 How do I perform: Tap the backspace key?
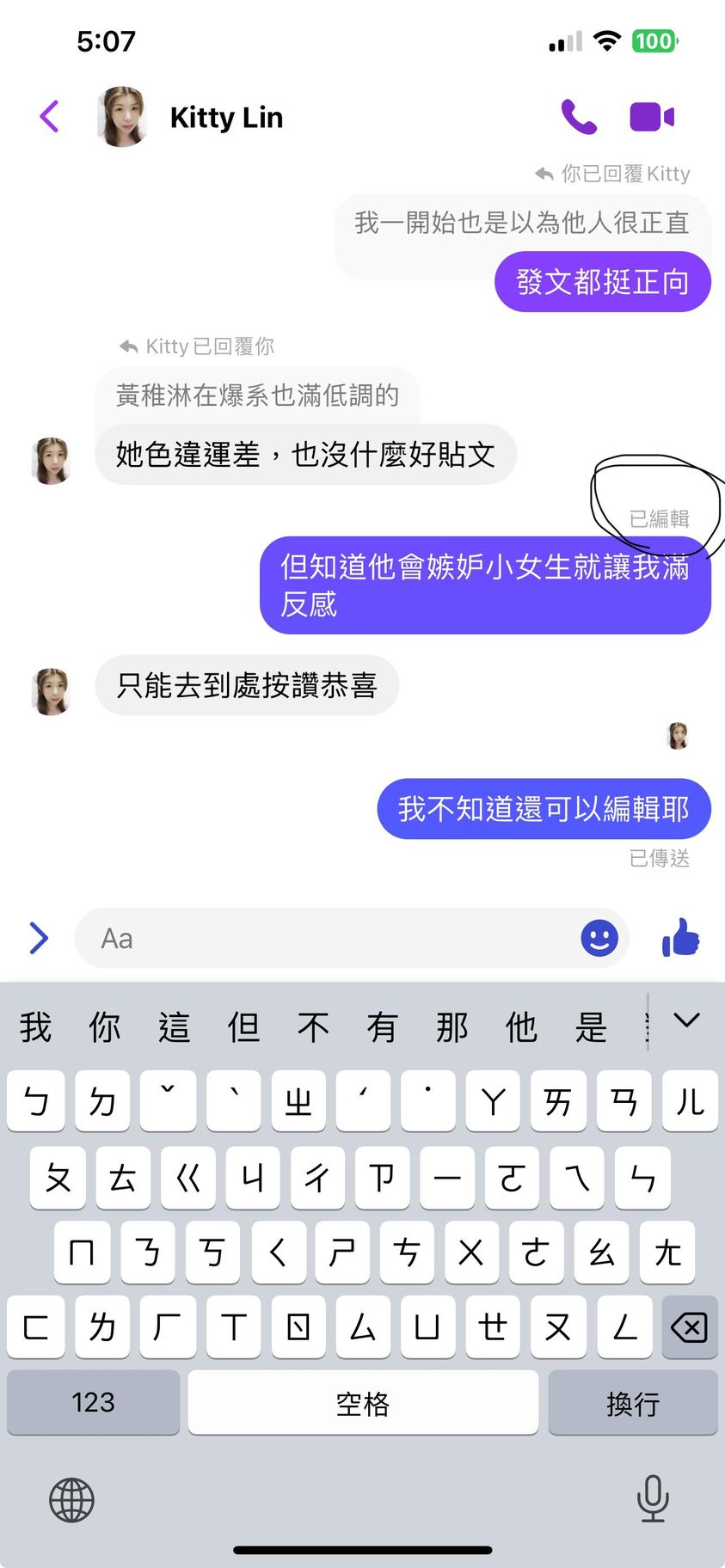689,1327
